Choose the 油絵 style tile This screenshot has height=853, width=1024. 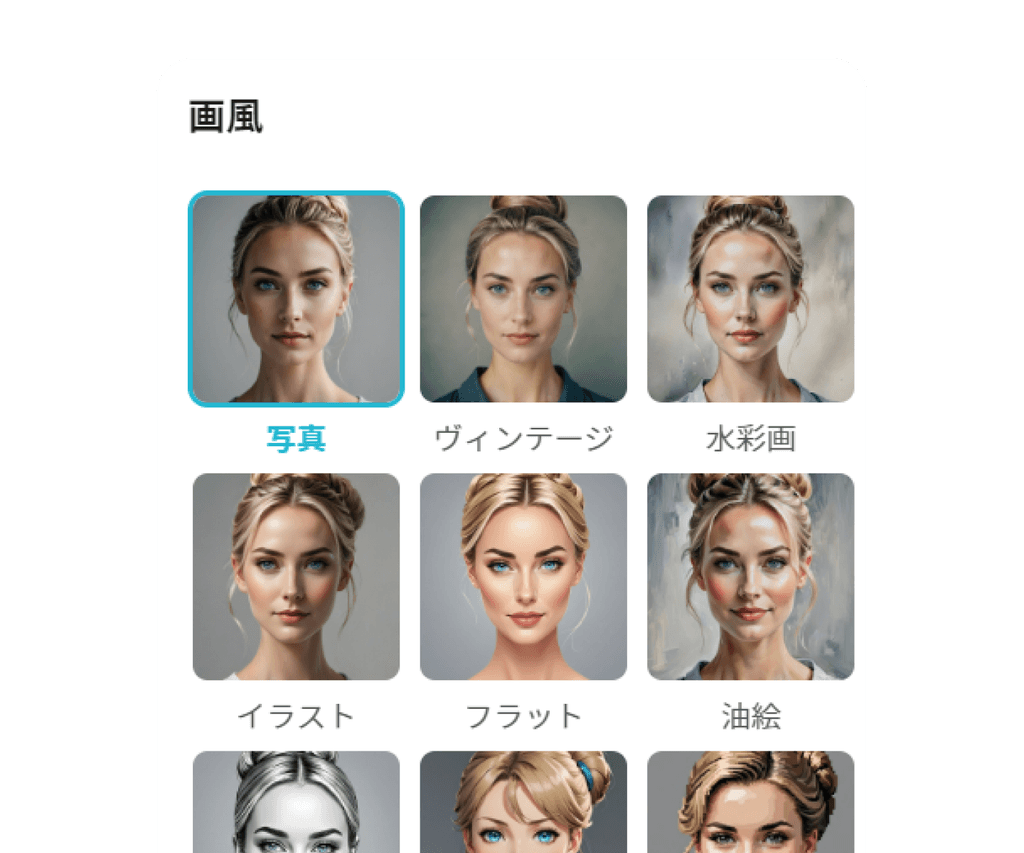click(750, 577)
